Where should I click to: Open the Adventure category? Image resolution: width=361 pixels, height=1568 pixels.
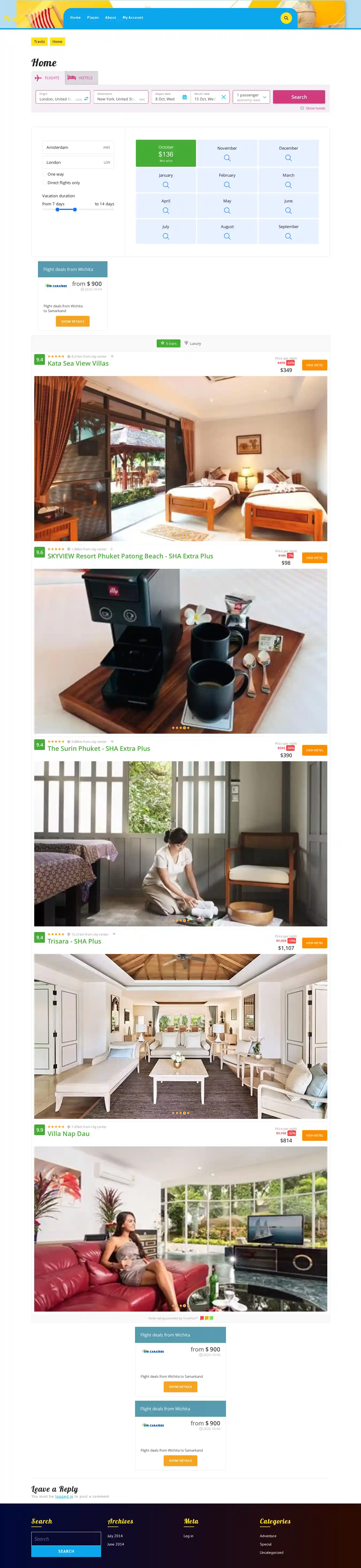click(x=268, y=1536)
